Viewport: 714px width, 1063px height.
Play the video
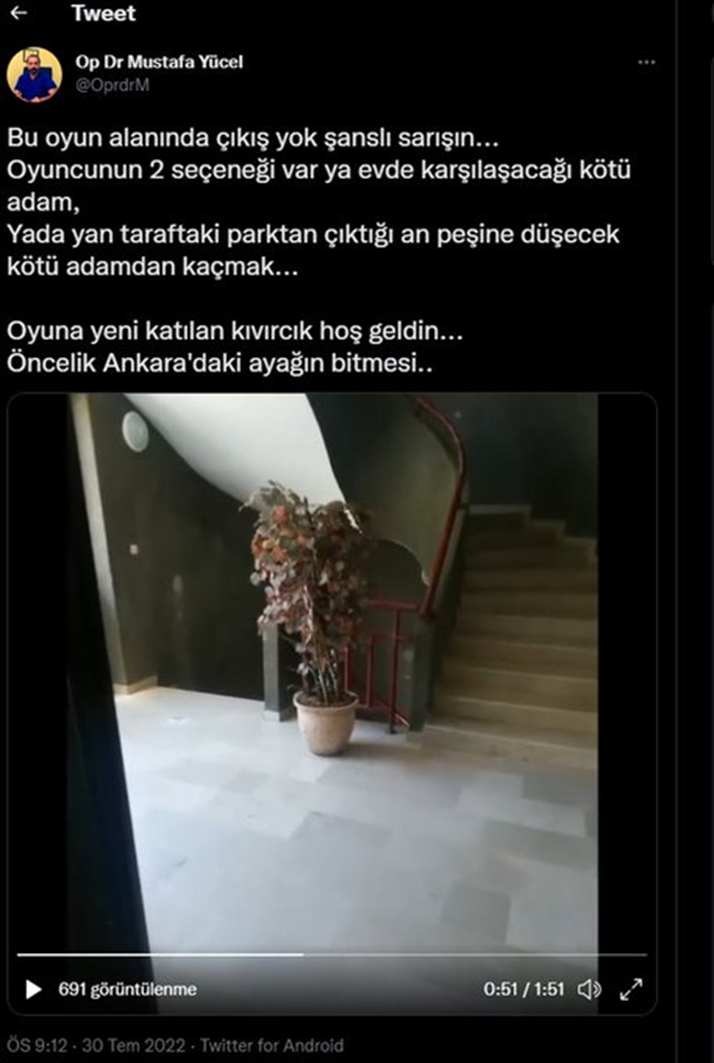(34, 990)
